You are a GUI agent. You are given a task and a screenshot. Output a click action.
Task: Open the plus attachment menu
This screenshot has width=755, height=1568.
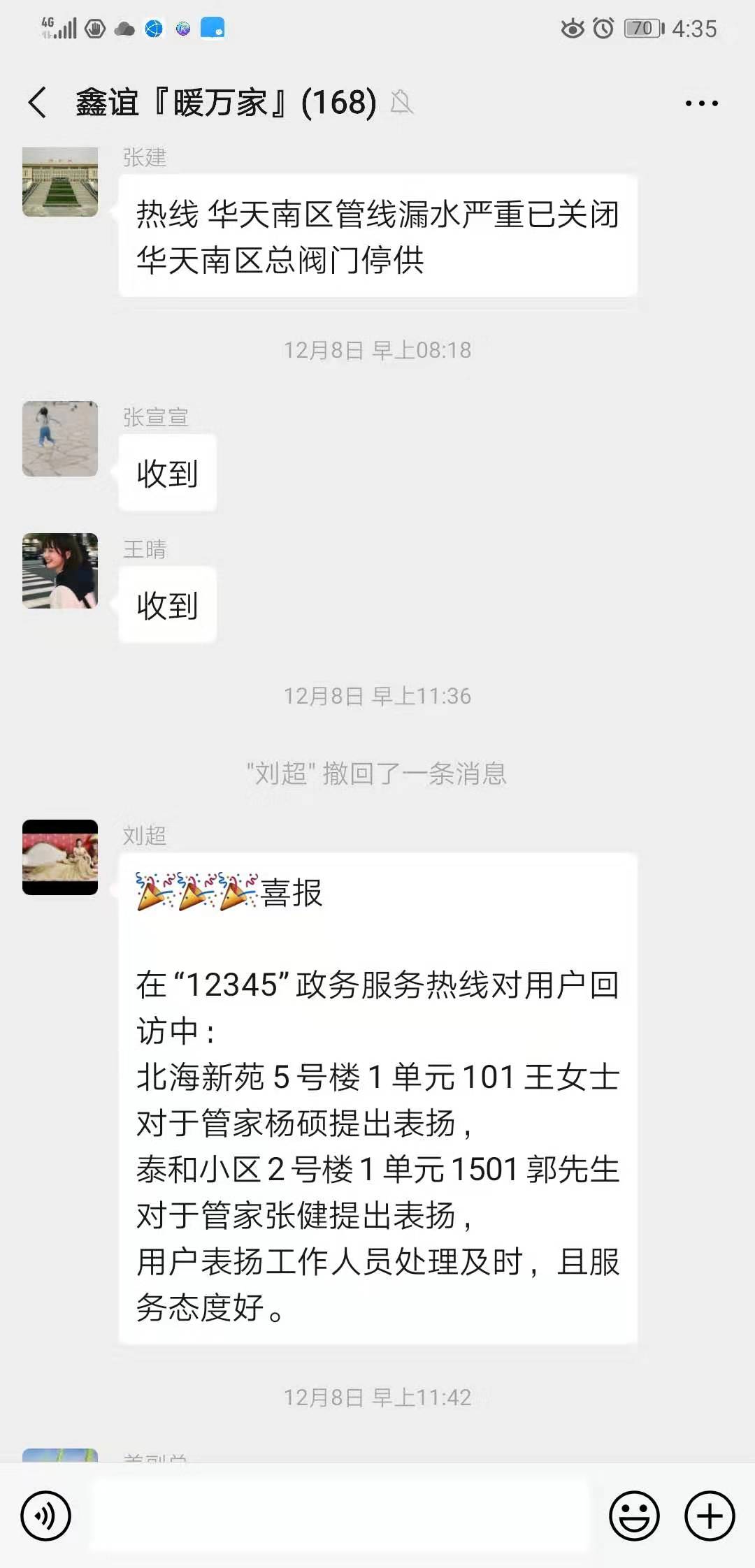(x=710, y=1516)
